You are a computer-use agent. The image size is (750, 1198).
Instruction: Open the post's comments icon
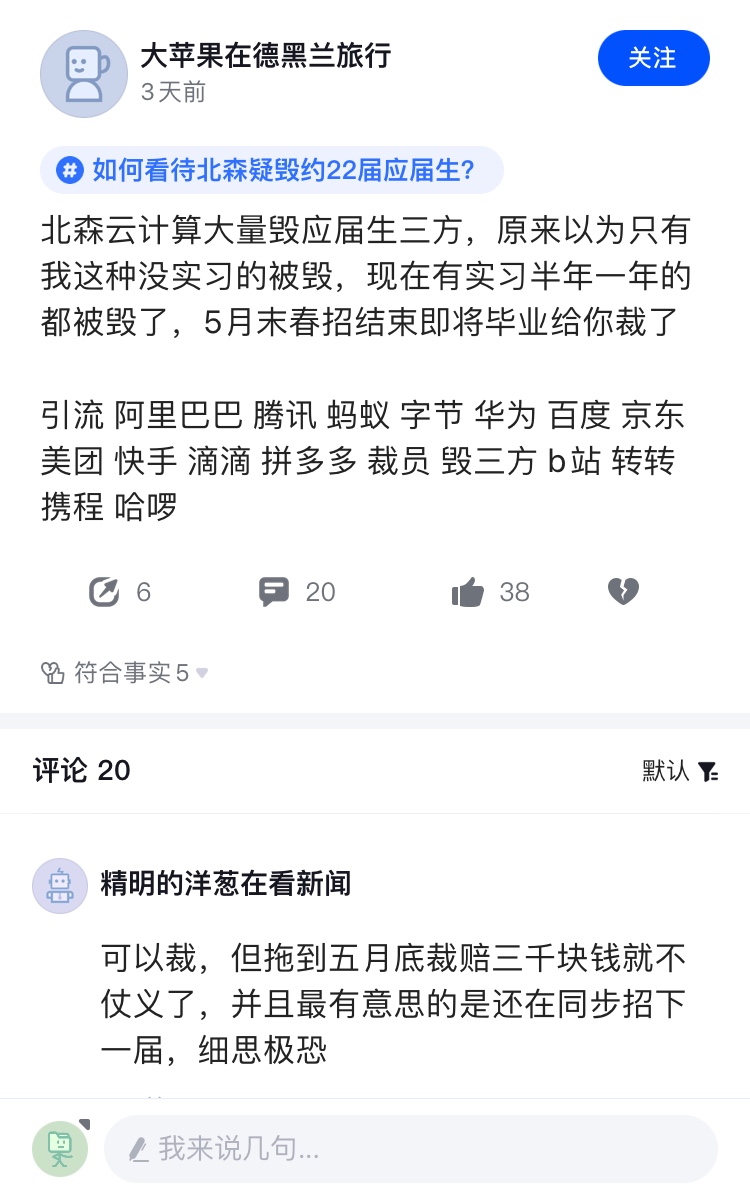click(x=274, y=592)
